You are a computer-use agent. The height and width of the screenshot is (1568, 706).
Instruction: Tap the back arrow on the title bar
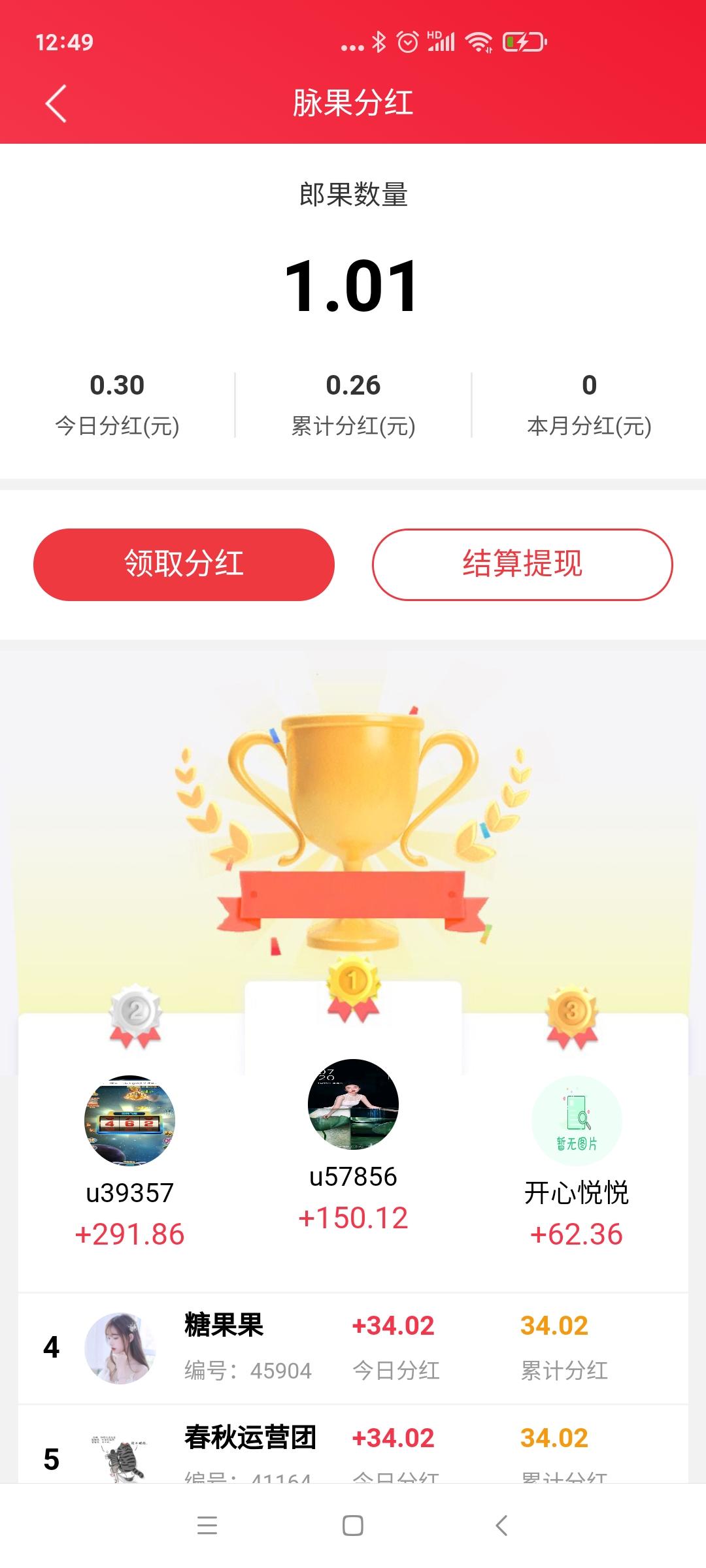click(x=56, y=103)
